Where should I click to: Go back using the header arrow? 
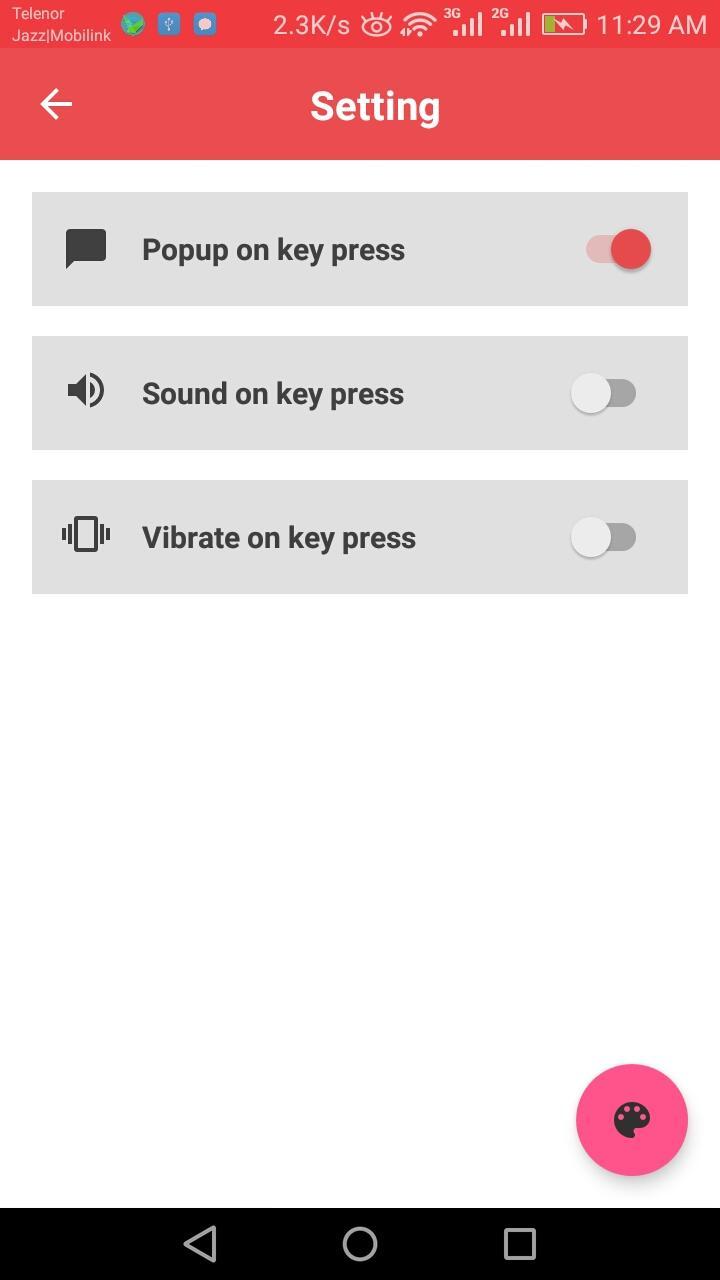coord(56,104)
